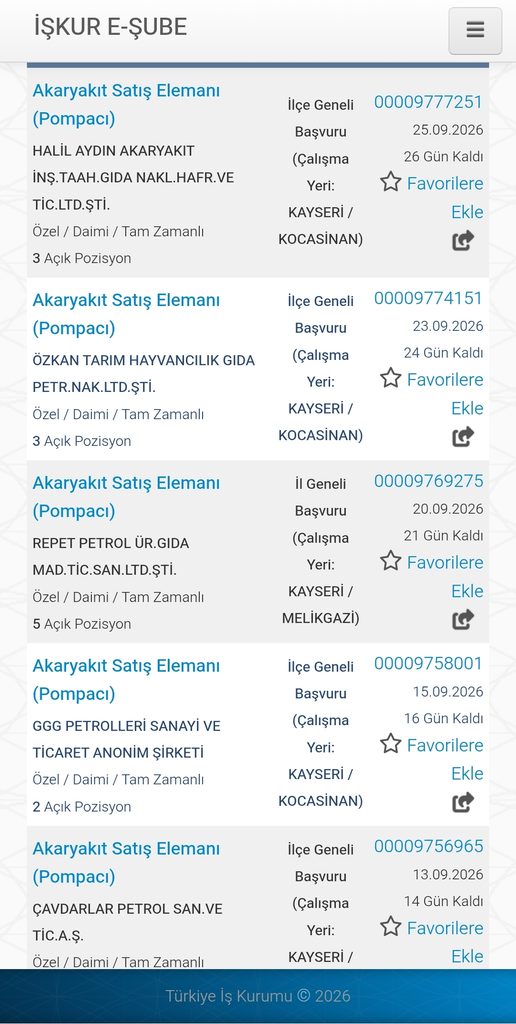Open listing number 00009769275

click(x=428, y=481)
